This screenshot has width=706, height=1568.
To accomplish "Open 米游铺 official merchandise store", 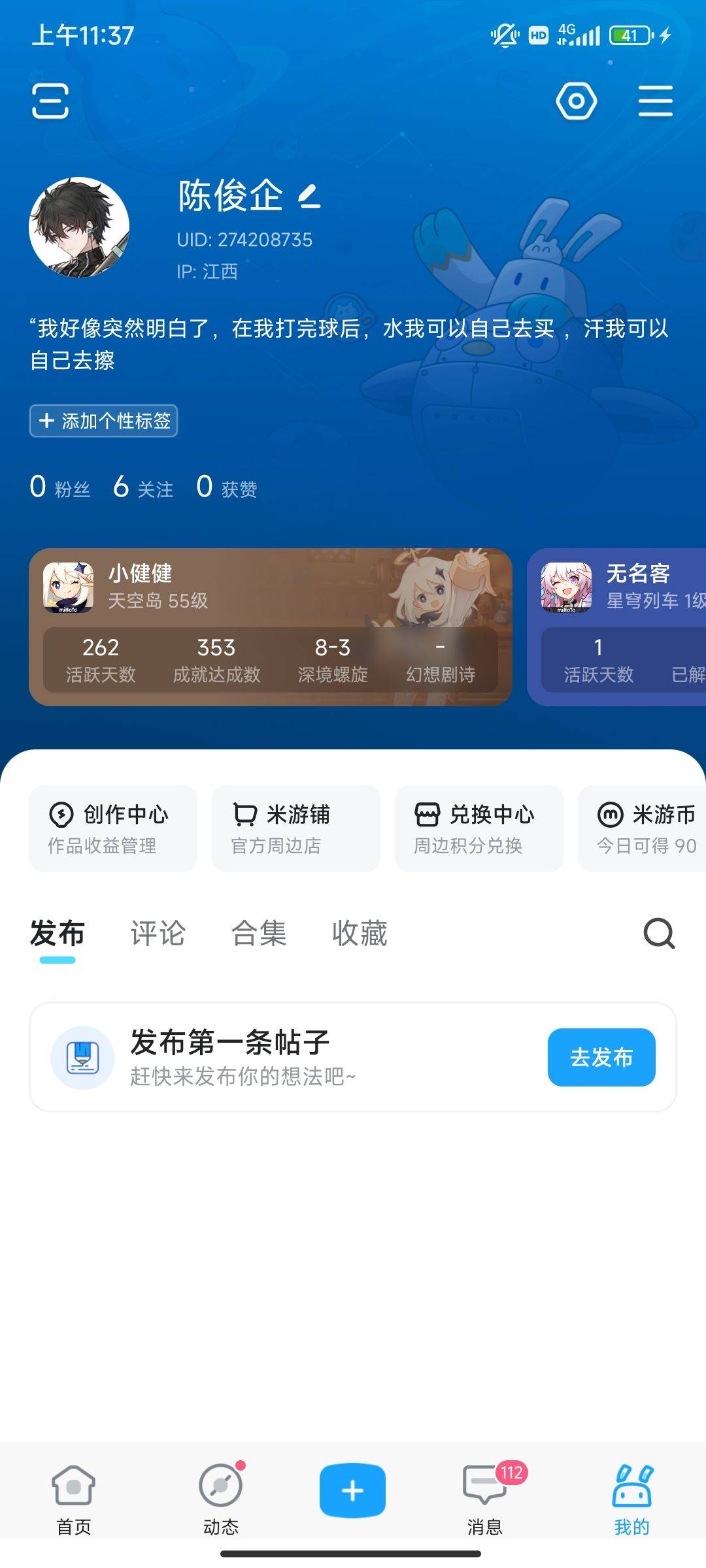I will click(x=295, y=828).
